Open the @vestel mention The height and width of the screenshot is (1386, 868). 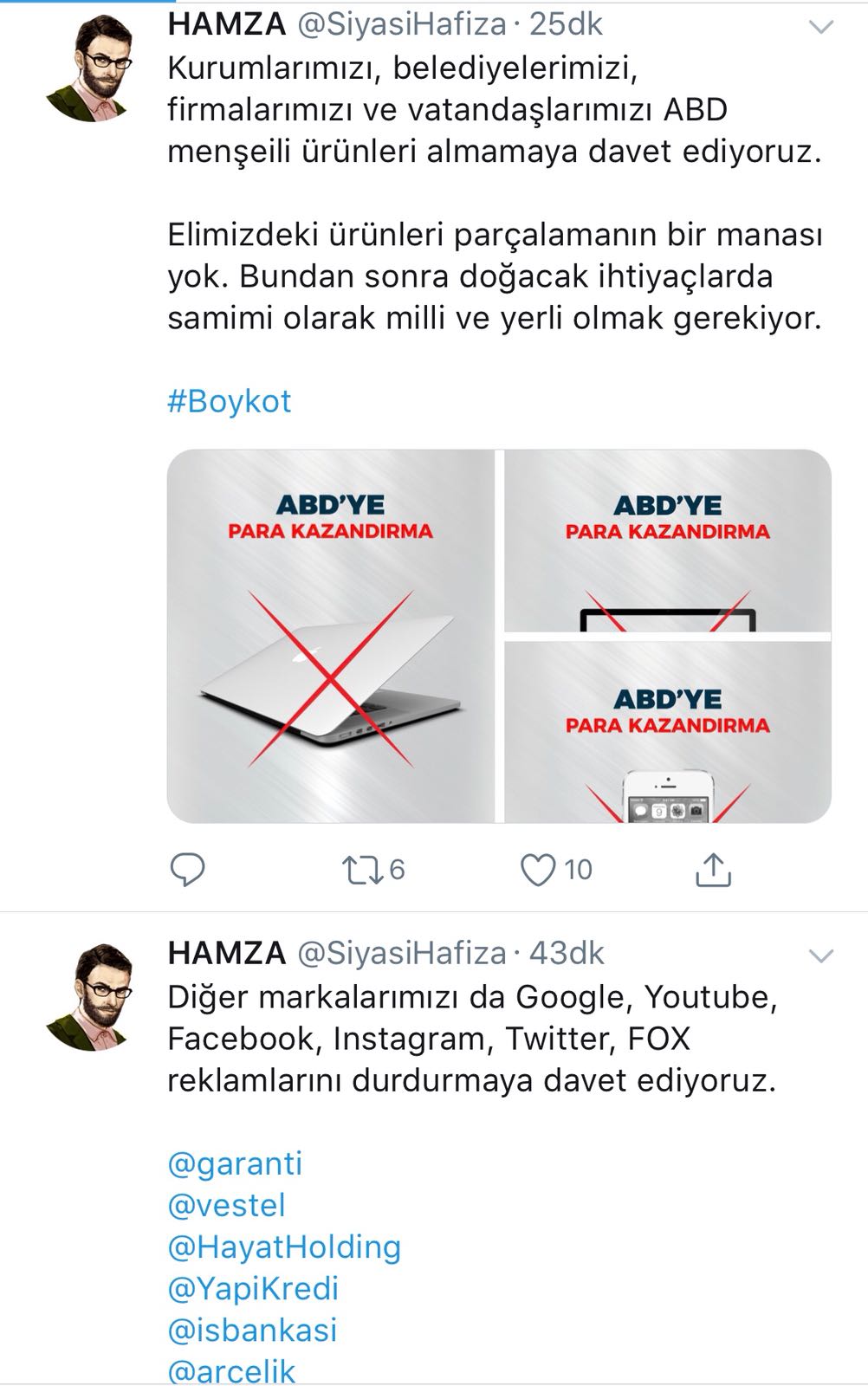pos(226,1205)
